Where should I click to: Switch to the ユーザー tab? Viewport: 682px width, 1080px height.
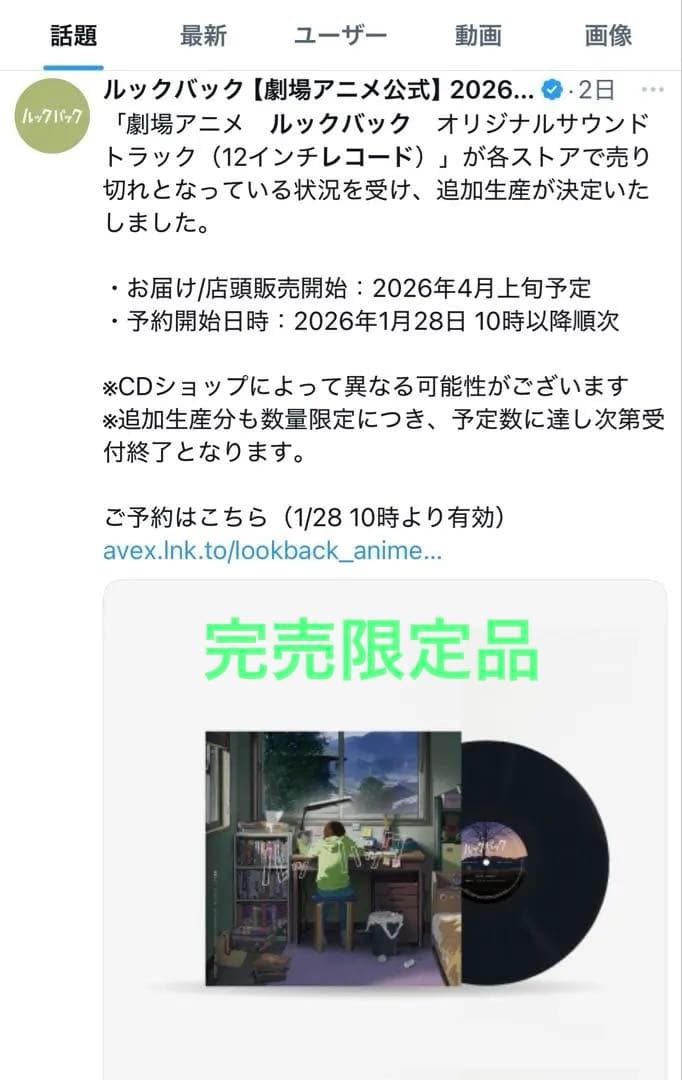(x=340, y=37)
